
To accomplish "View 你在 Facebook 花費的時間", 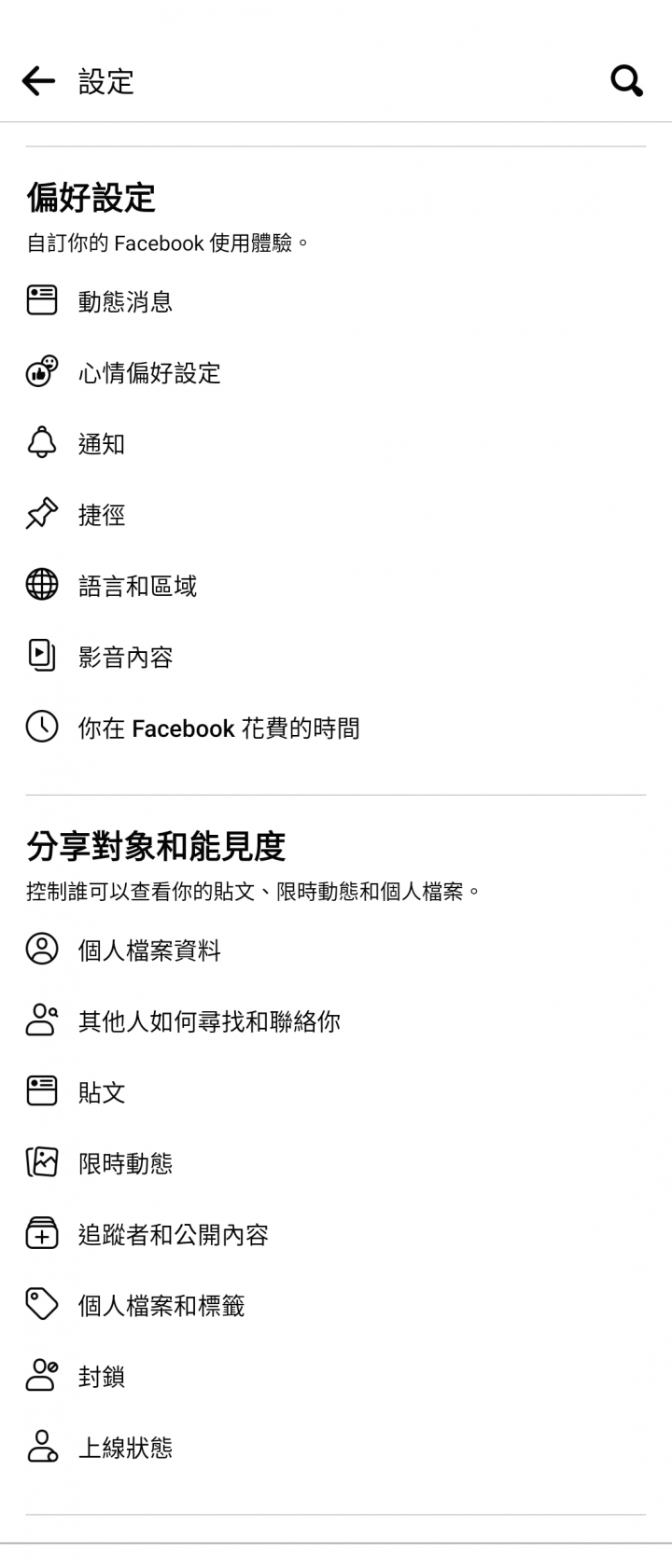I will pyautogui.click(x=218, y=728).
